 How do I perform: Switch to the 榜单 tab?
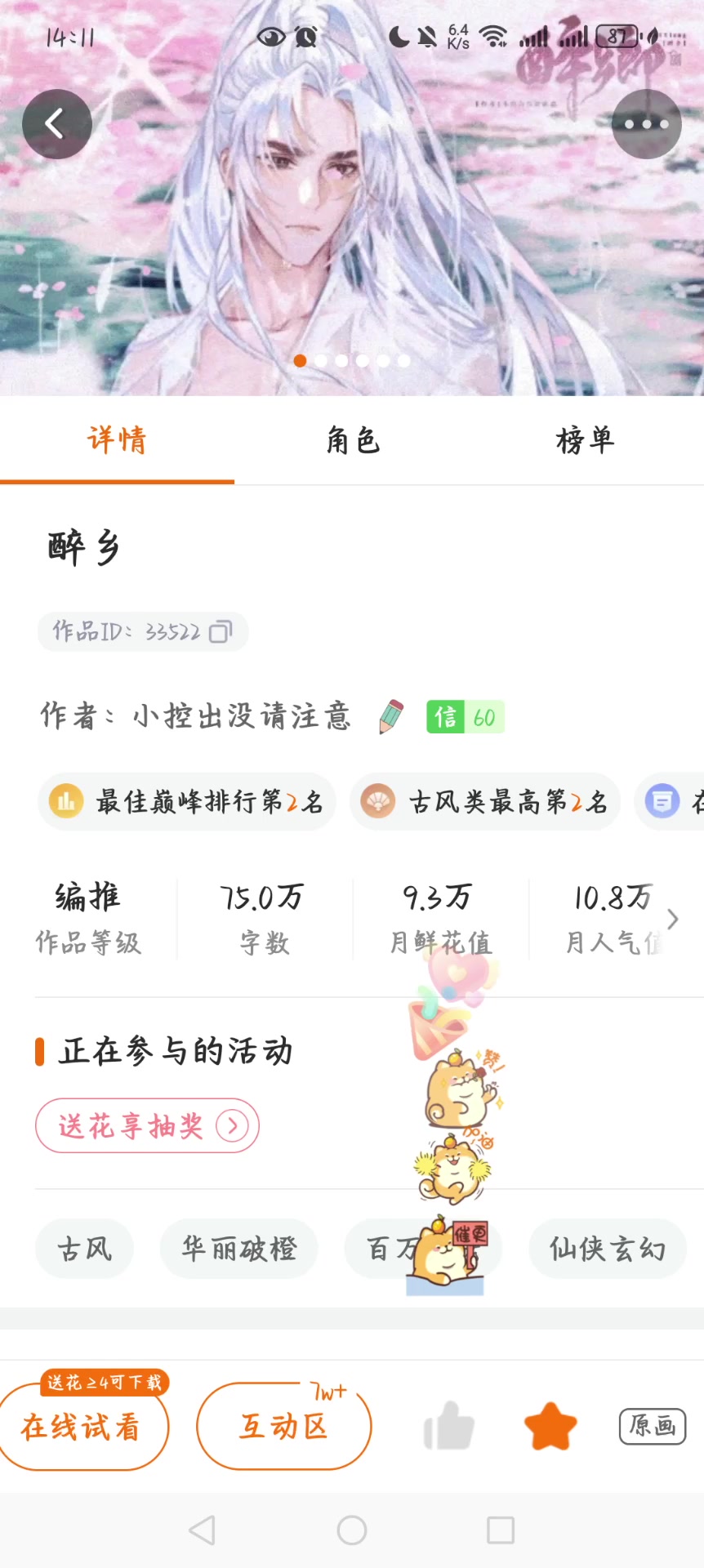point(585,441)
